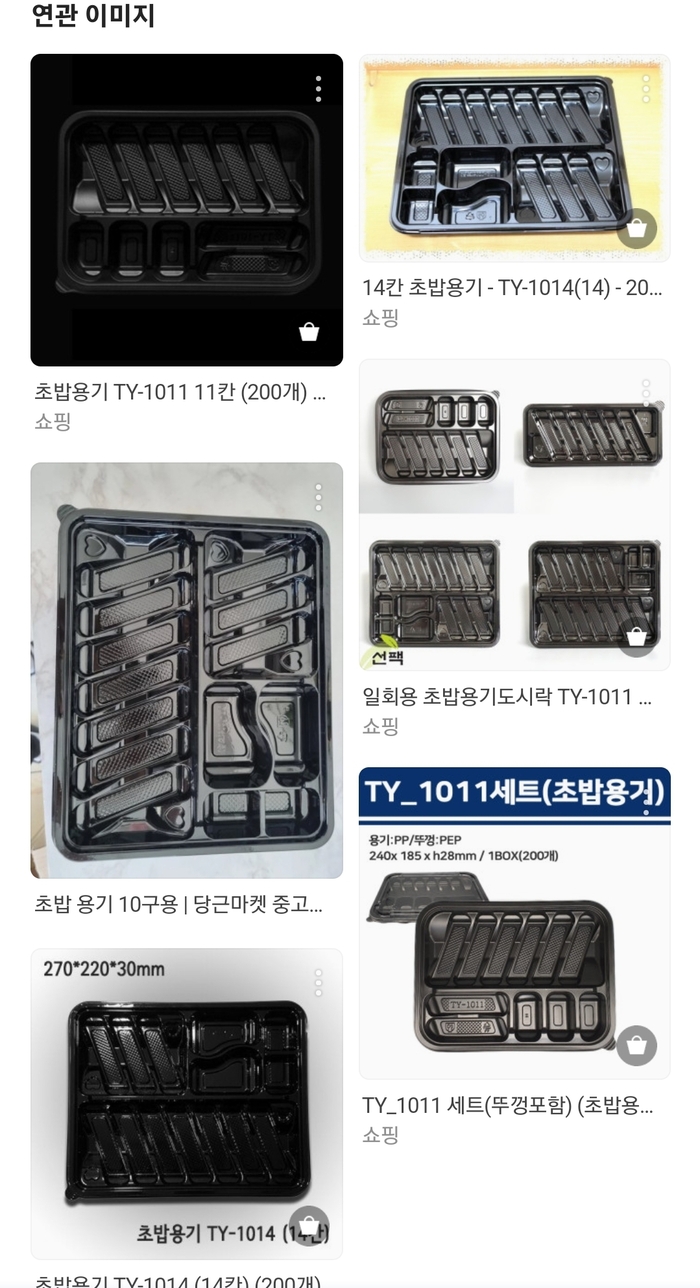This screenshot has height=1288, width=700.
Task: Open overflow menu on 14칸 초밥용기 image
Action: [x=646, y=88]
